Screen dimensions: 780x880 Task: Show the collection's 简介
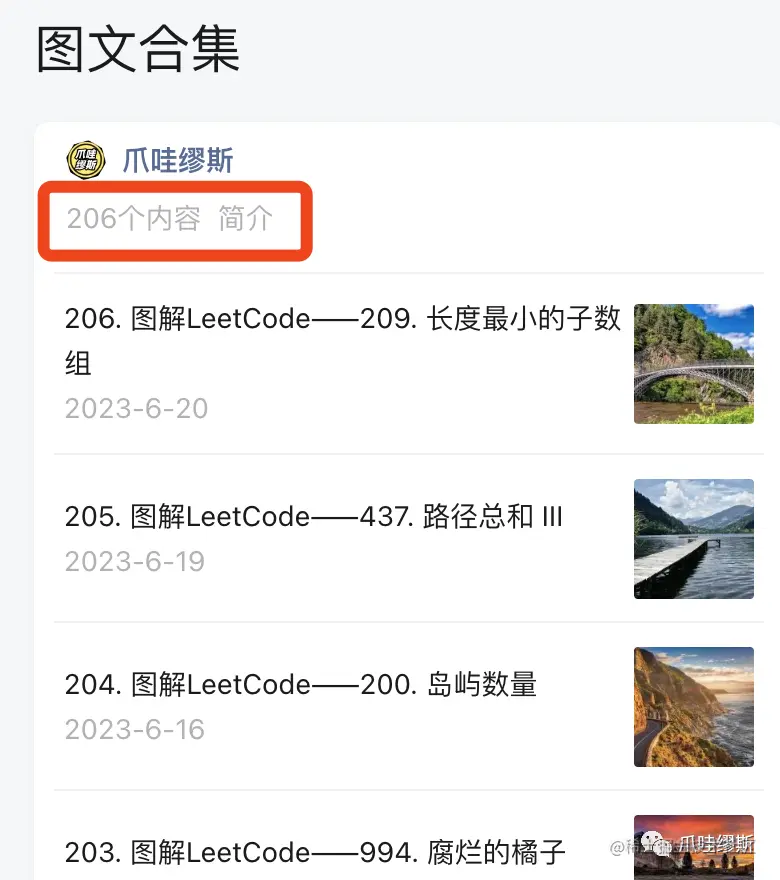[245, 218]
